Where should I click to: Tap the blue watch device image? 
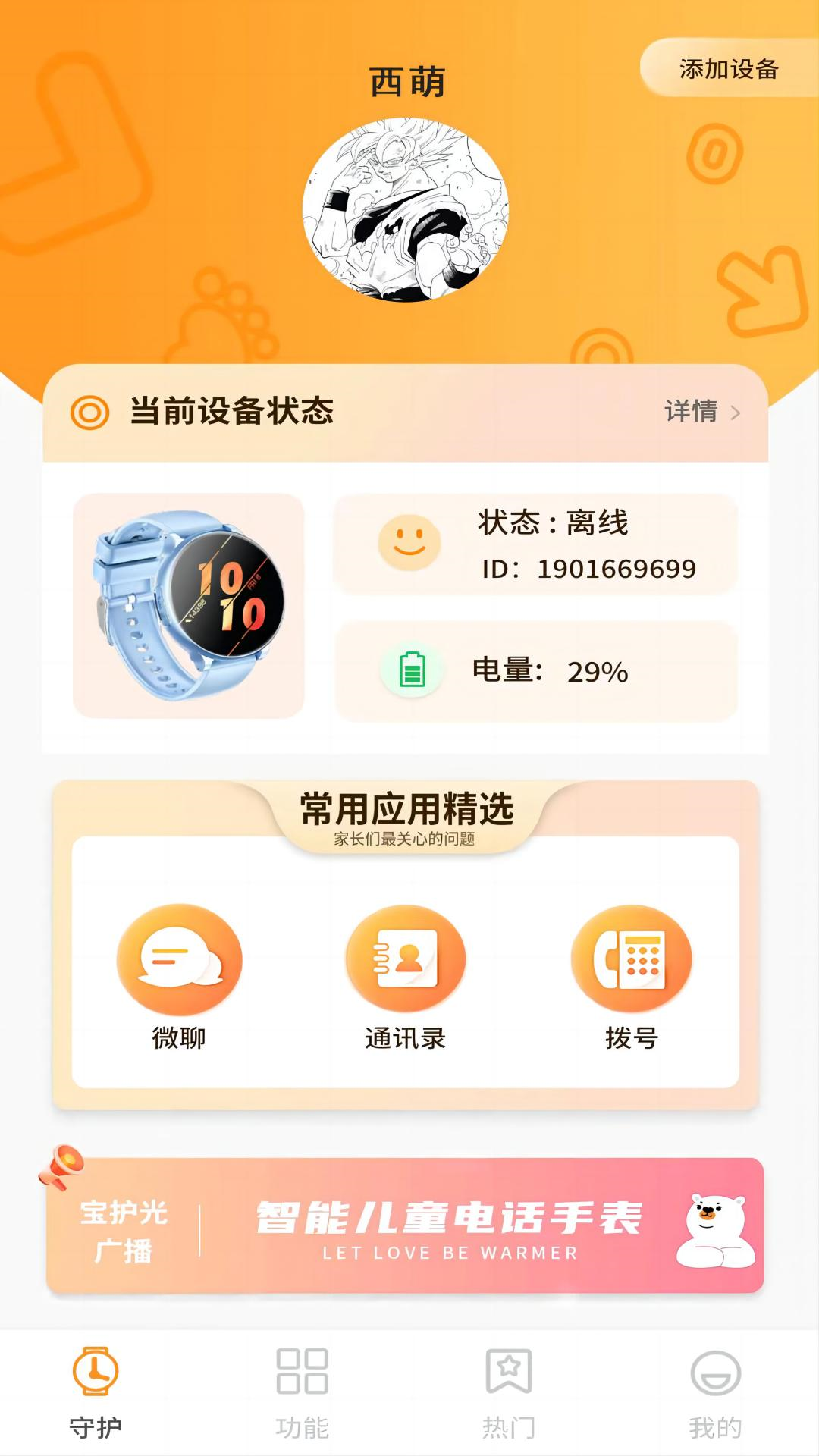(189, 606)
